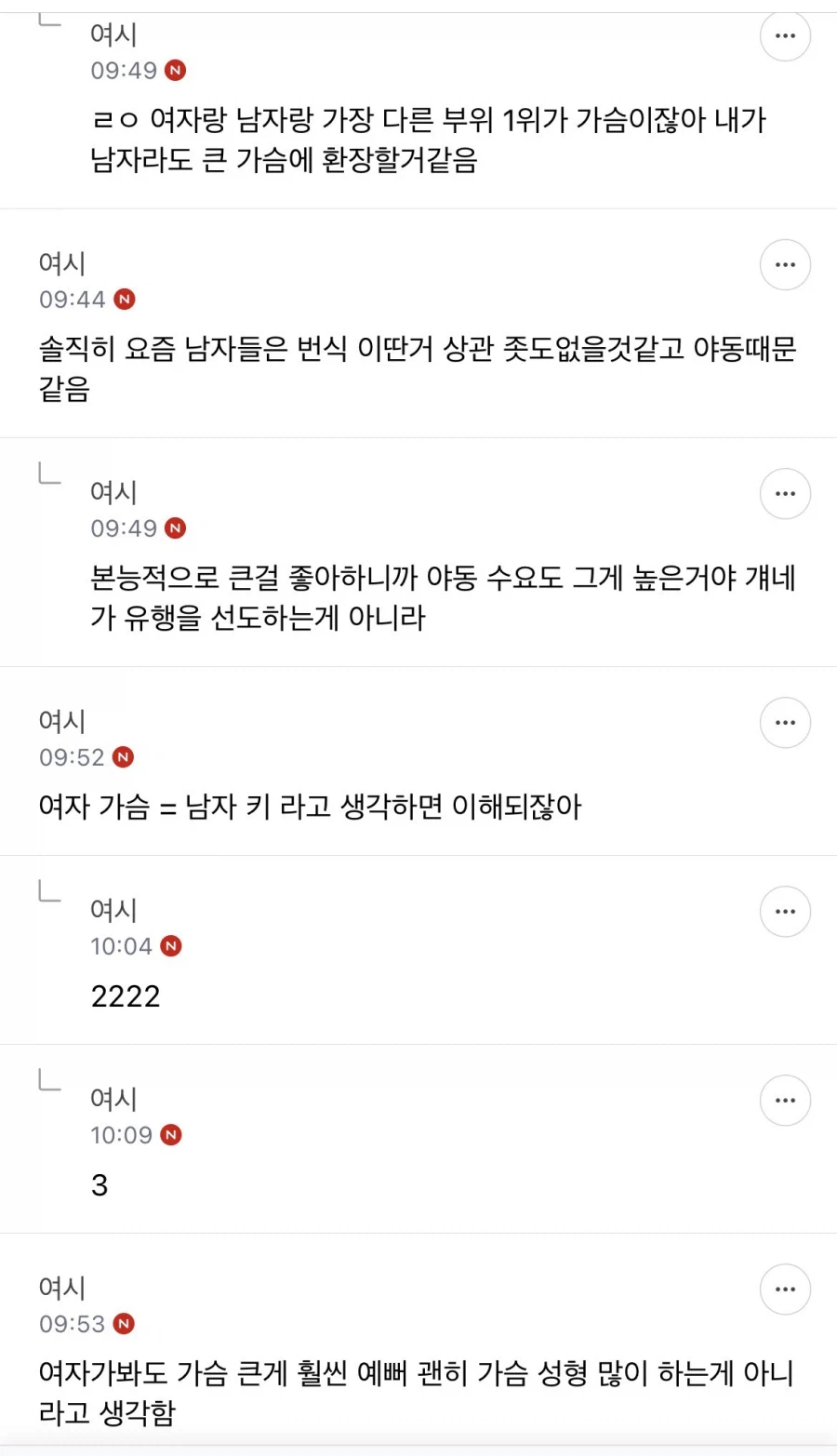Open options menu for the 09:44 comment
Screen dimensions: 837x1456
785,264
